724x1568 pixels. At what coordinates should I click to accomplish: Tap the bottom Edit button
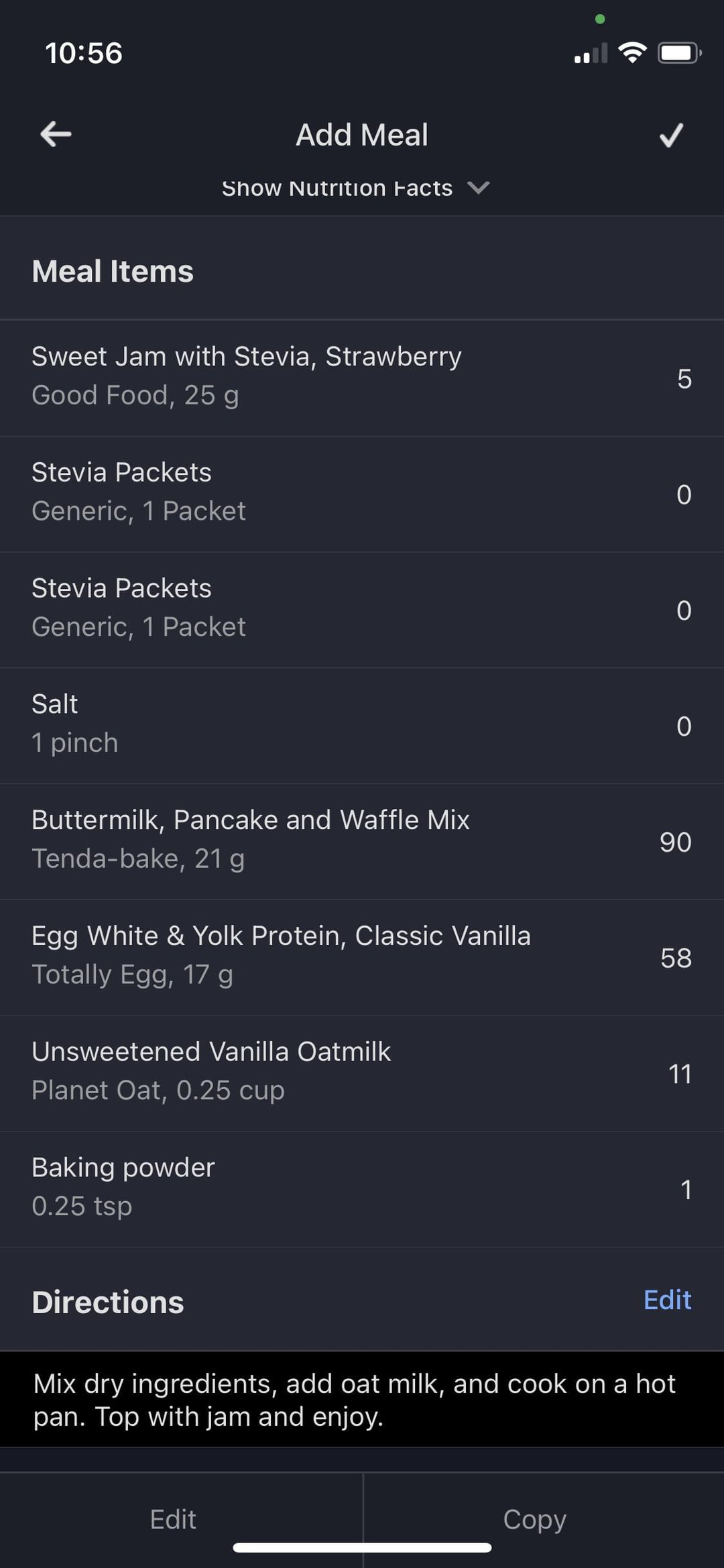click(x=173, y=1520)
